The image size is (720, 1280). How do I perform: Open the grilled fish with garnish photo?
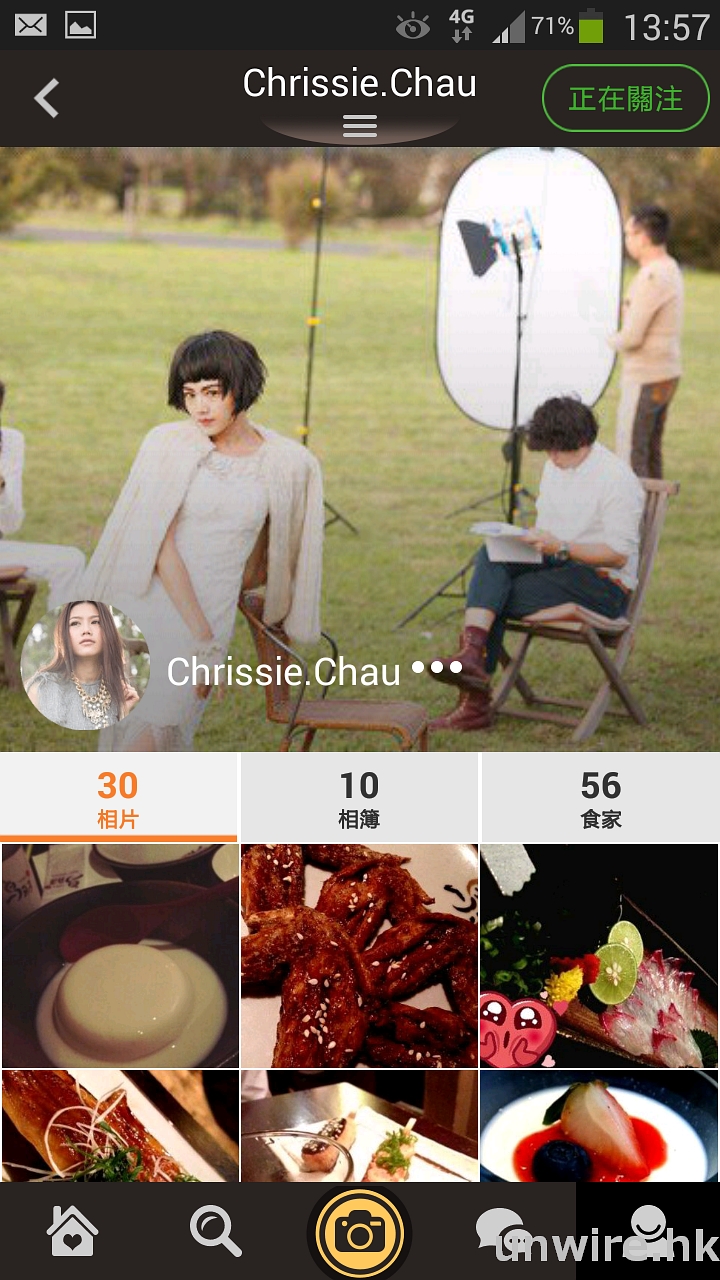pyautogui.click(x=120, y=1125)
